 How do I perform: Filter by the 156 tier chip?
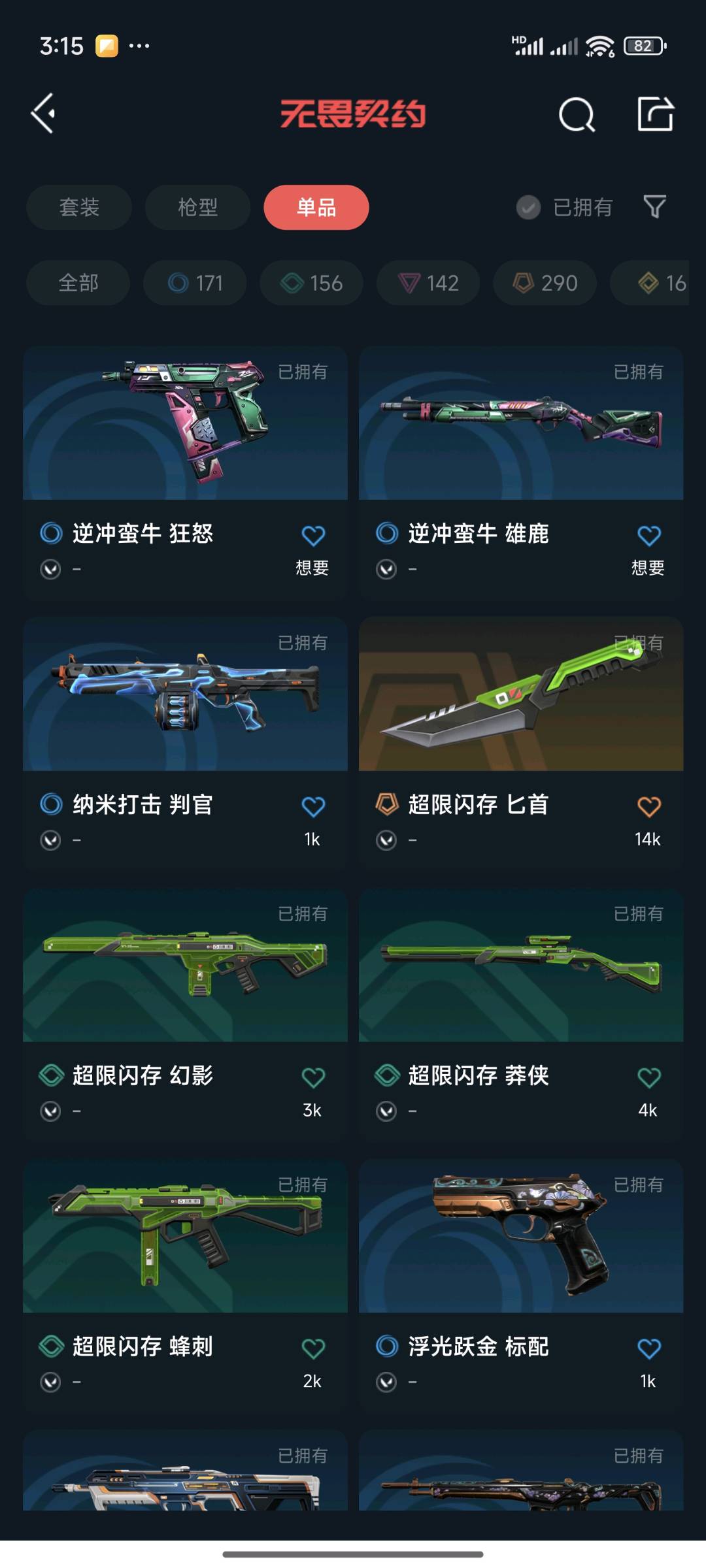point(311,283)
